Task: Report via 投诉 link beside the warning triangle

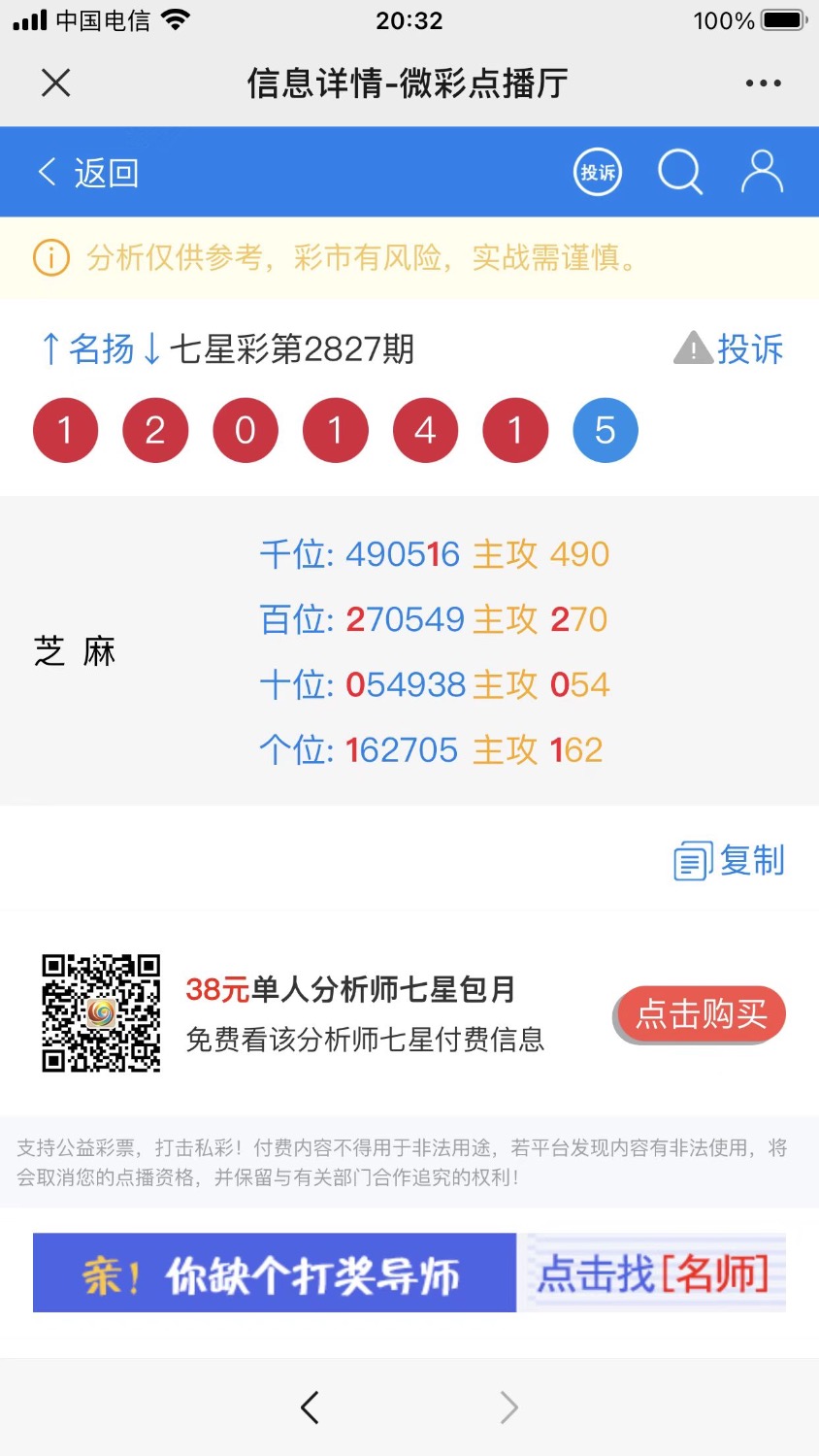Action: point(748,348)
